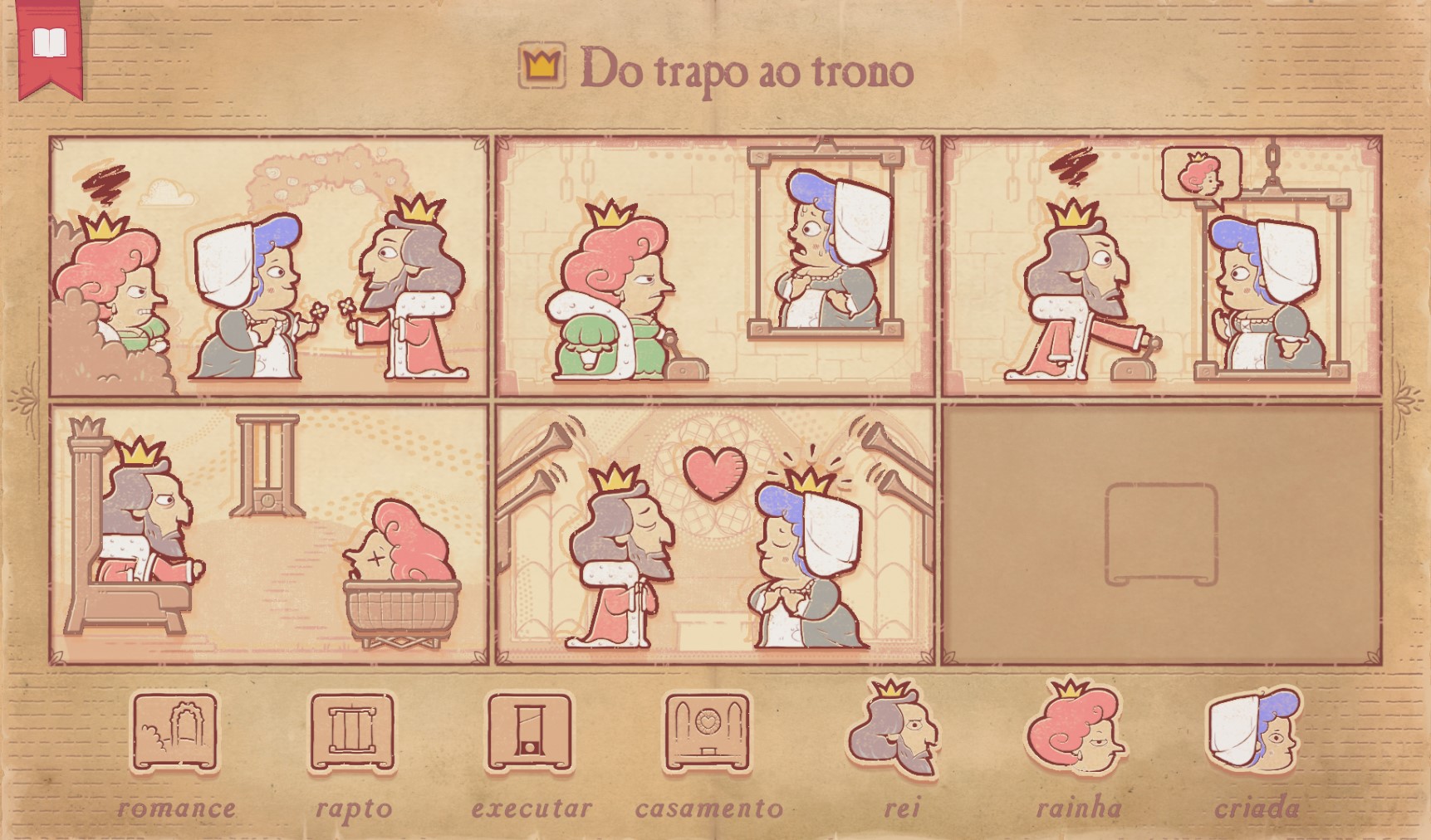Pick the casamento scene card
Viewport: 1431px width, 840px height.
(x=708, y=734)
